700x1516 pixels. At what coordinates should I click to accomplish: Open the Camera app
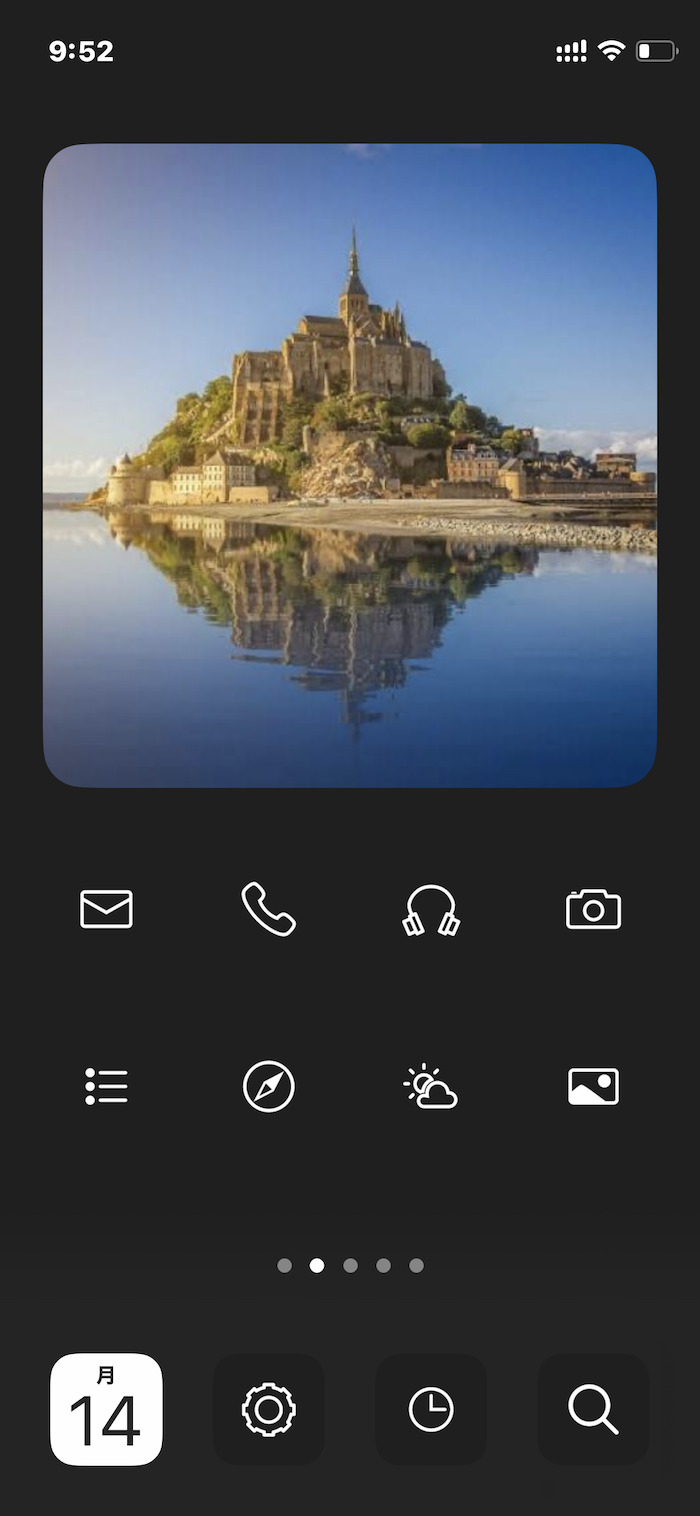593,909
